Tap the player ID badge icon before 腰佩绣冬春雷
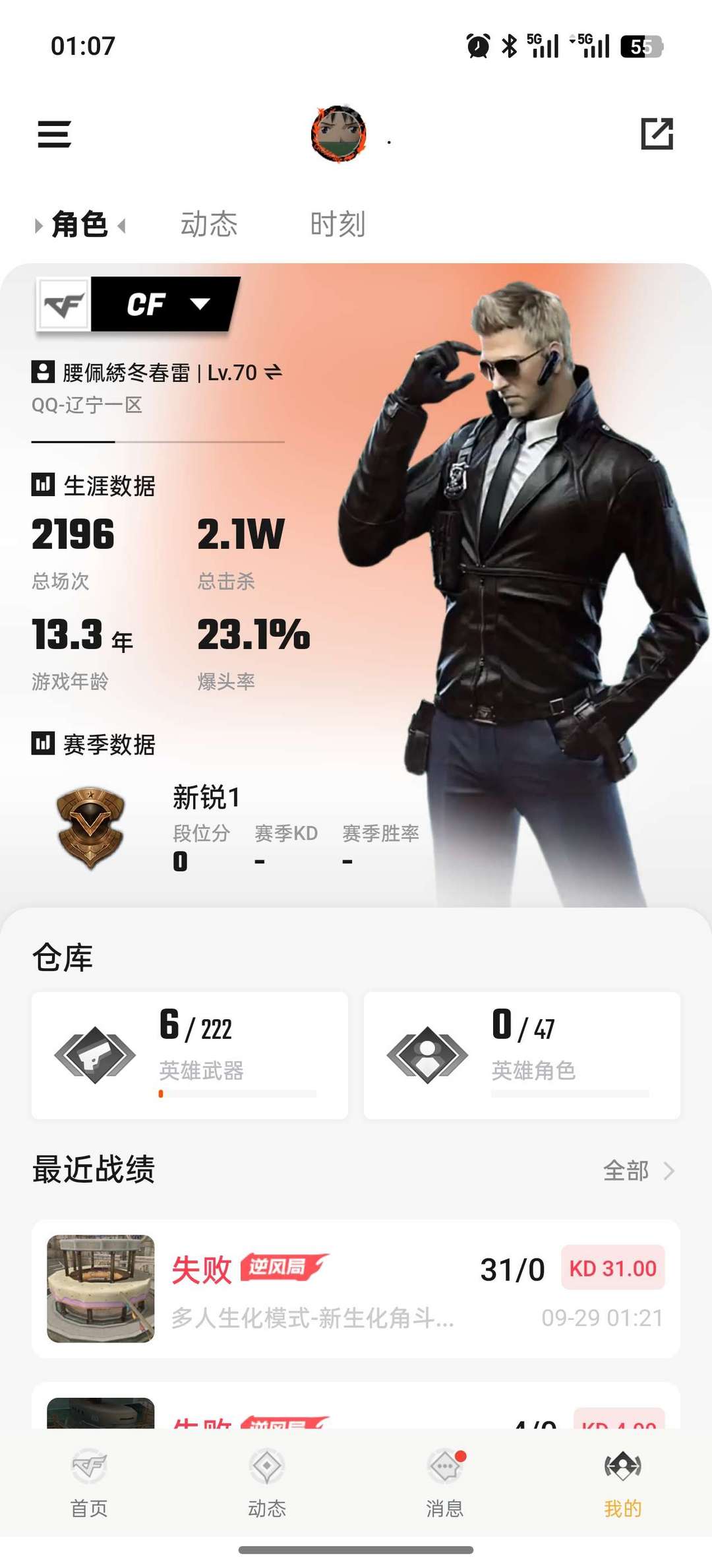 42,372
